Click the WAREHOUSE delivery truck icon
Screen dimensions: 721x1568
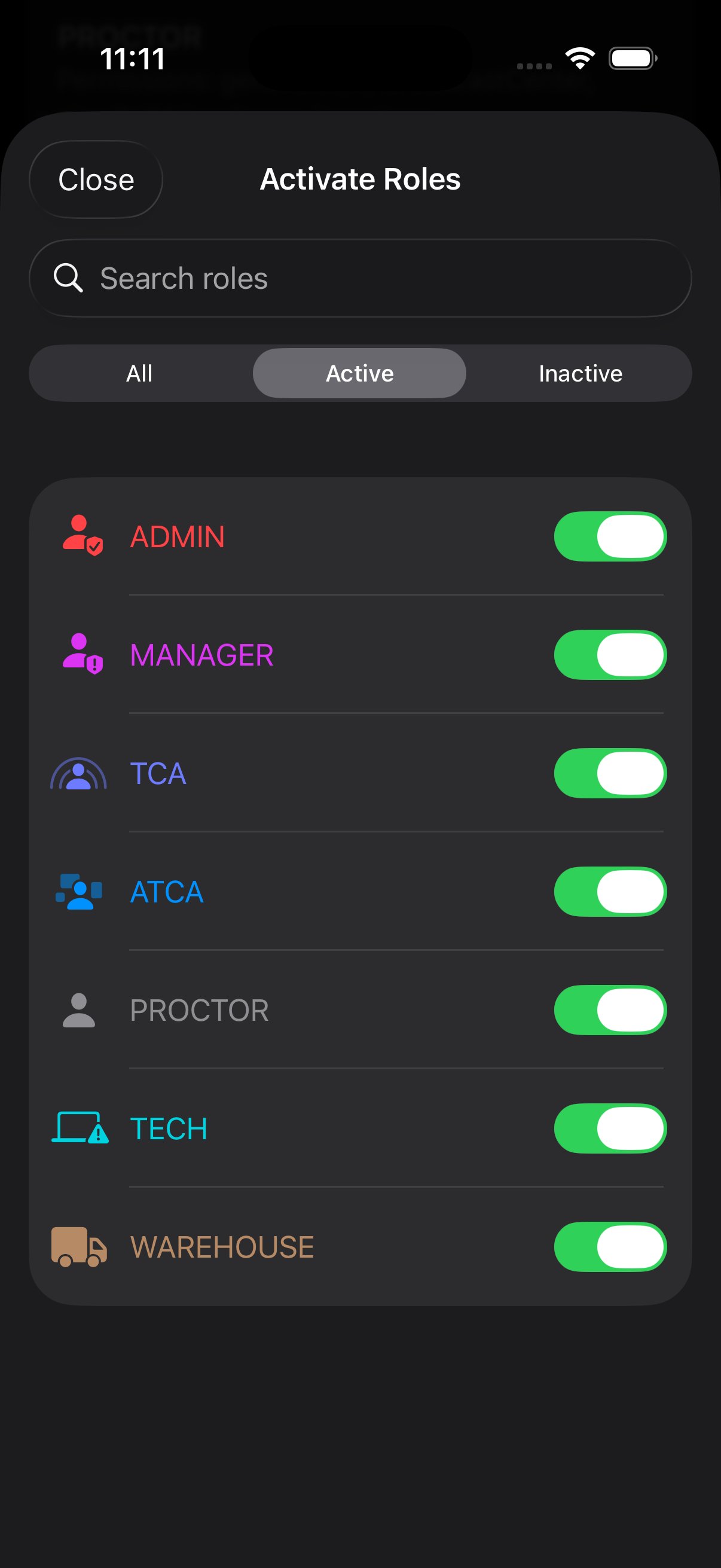pyautogui.click(x=80, y=1246)
